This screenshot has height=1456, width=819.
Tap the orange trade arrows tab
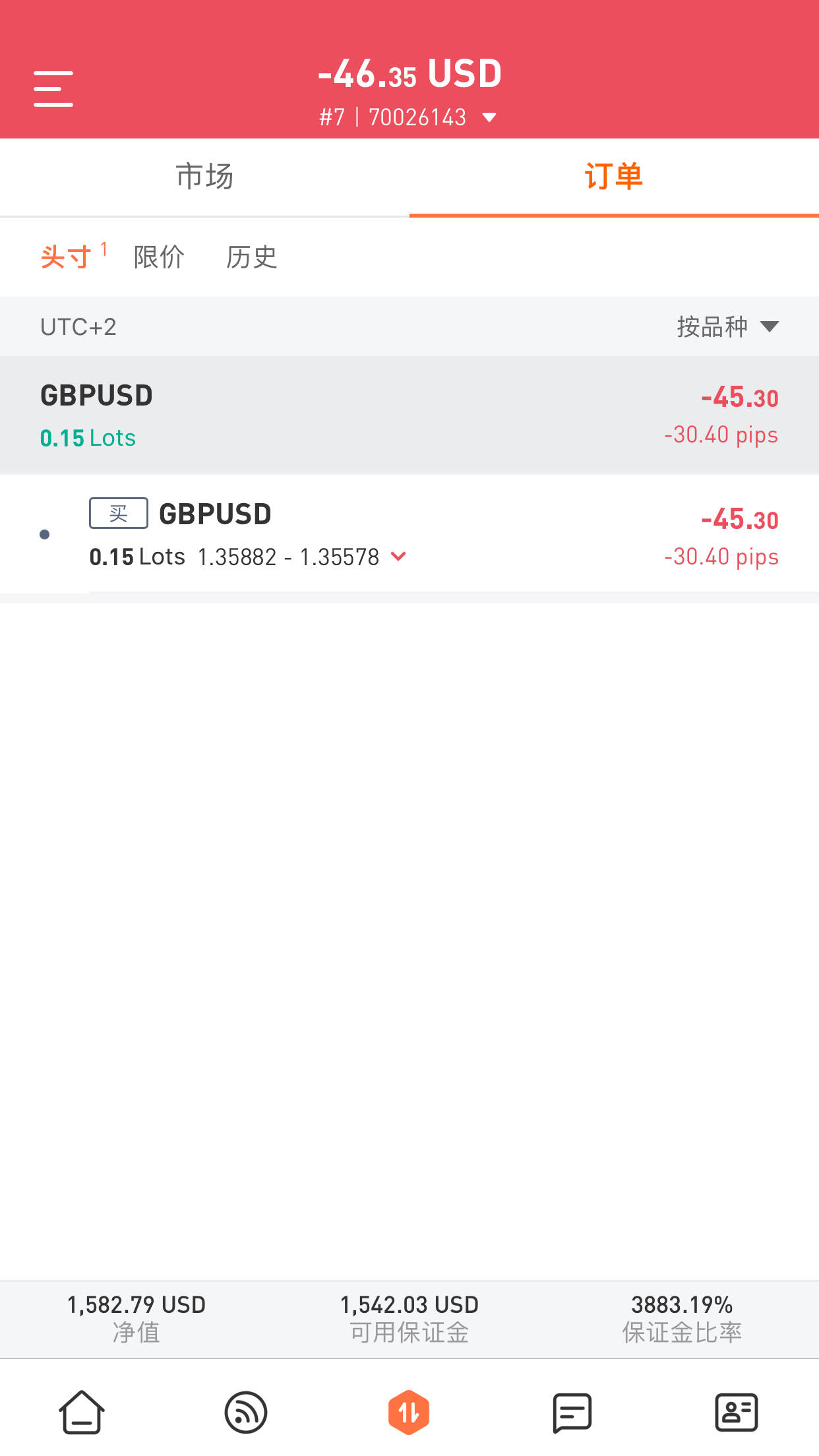pos(409,1412)
